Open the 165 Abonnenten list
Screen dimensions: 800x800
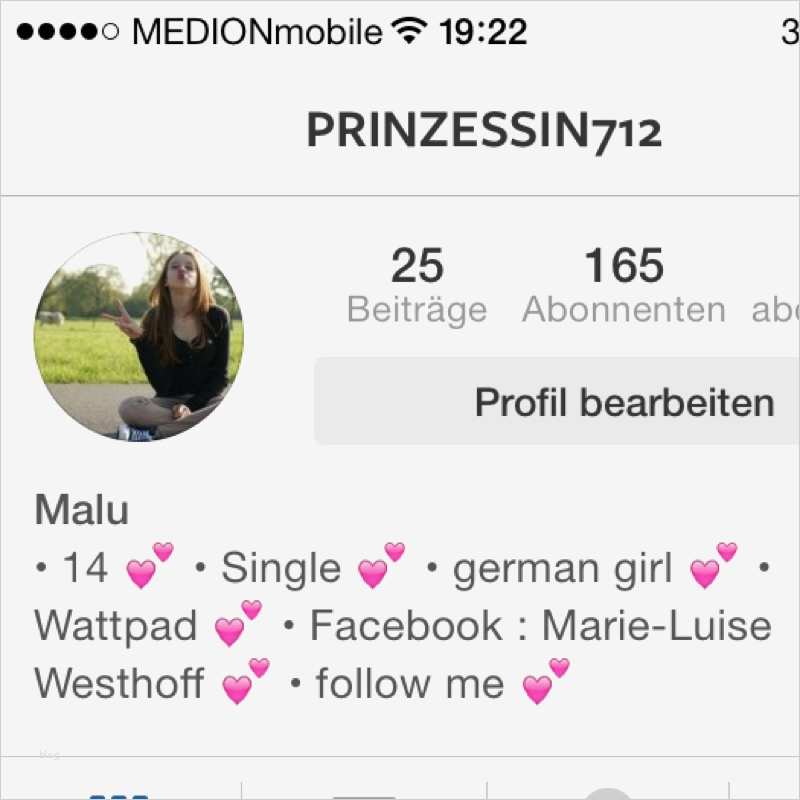click(x=624, y=286)
